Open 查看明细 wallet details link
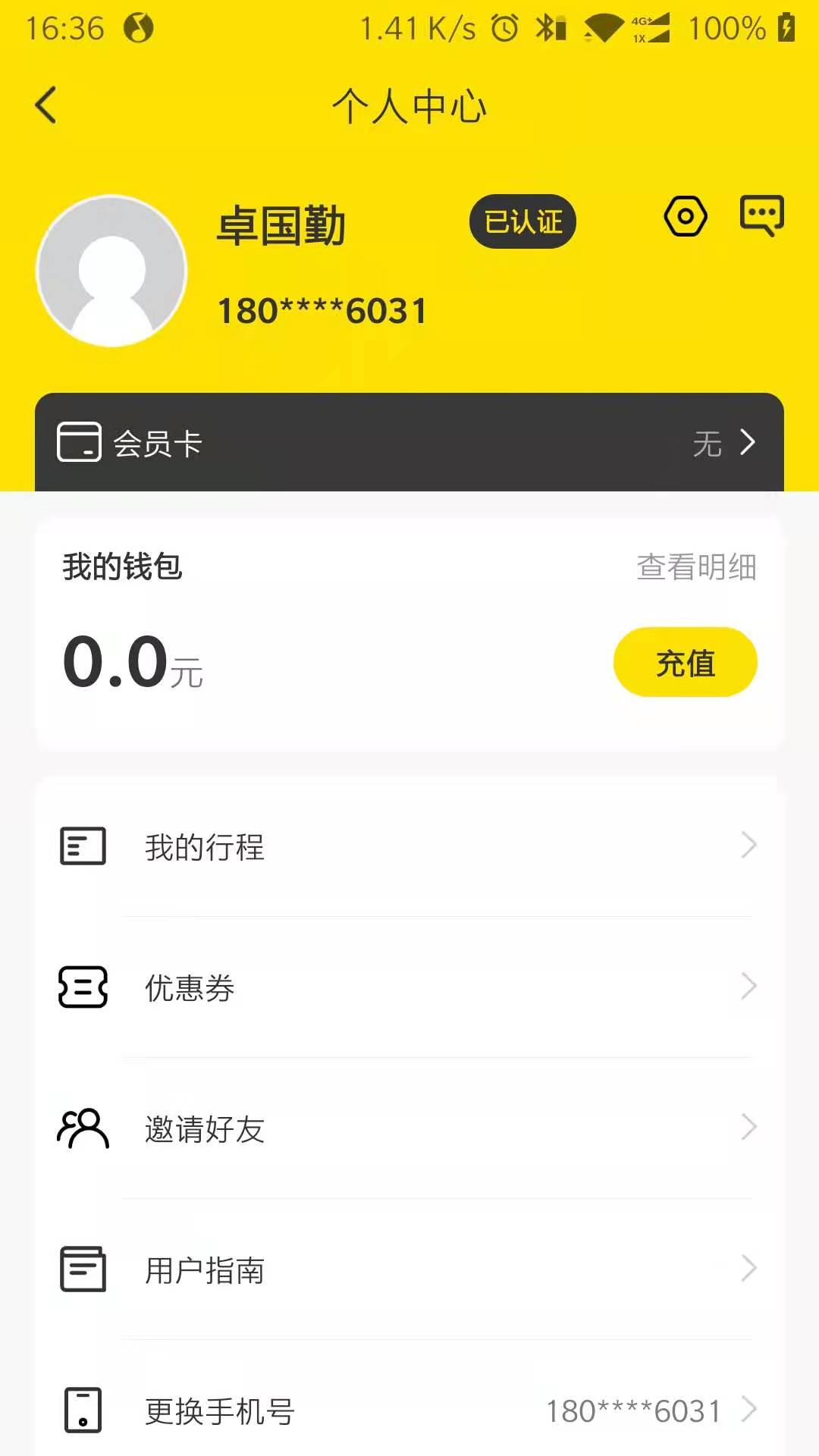Screen dimensions: 819x1456 tap(695, 567)
